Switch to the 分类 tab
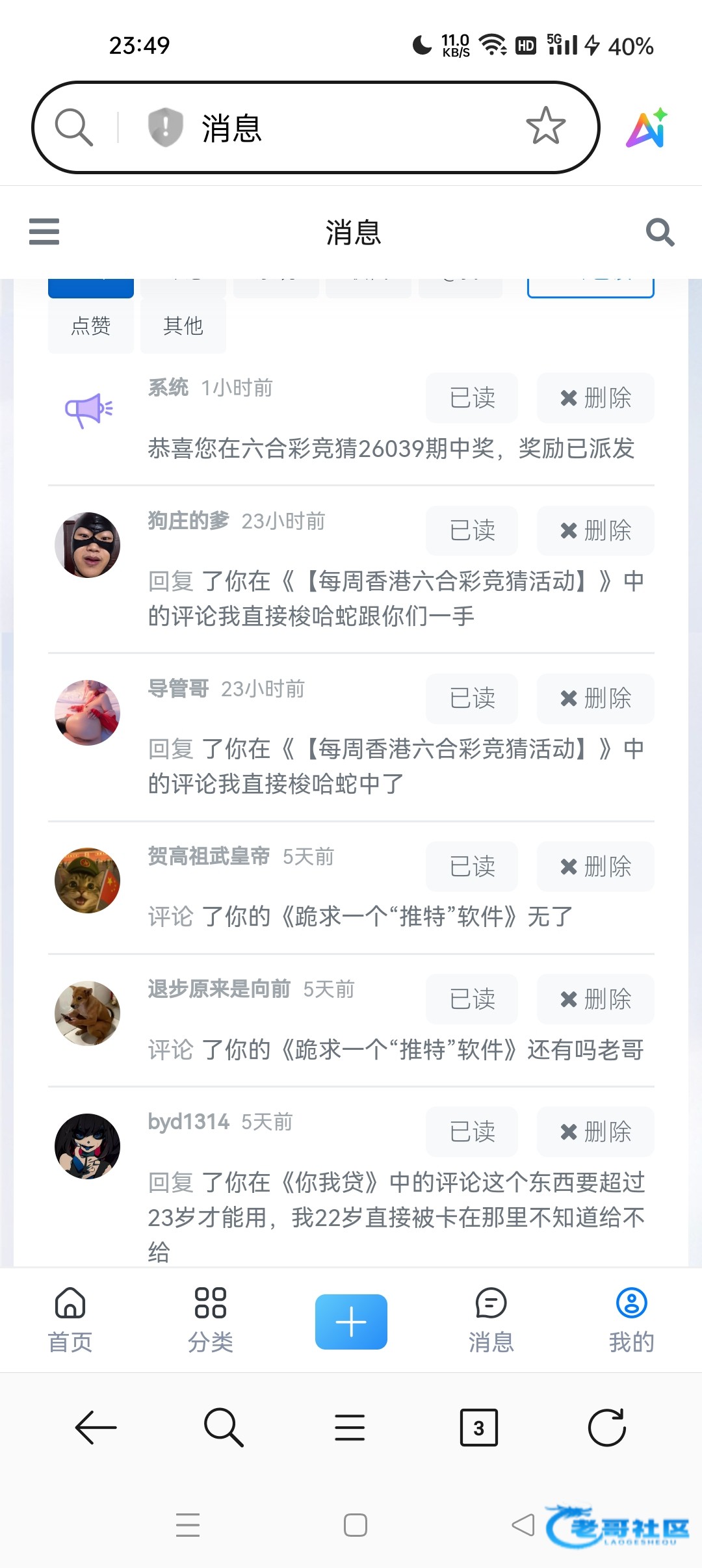Viewport: 702px width, 1568px height. click(211, 1320)
